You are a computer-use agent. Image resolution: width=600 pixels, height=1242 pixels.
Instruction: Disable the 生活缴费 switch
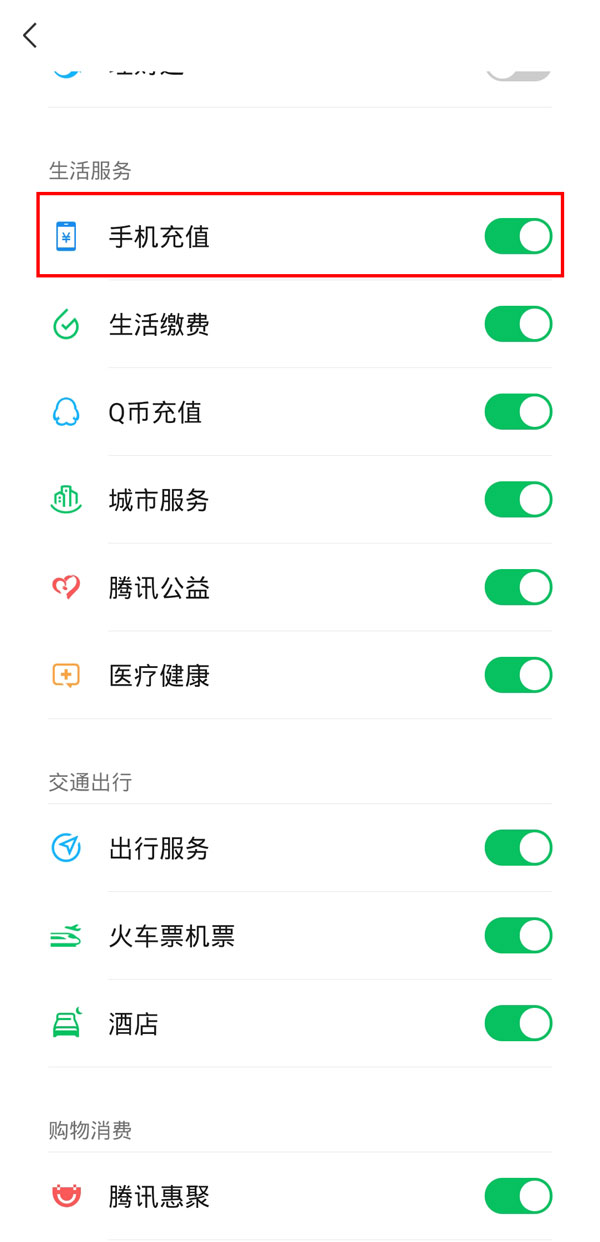pos(518,324)
